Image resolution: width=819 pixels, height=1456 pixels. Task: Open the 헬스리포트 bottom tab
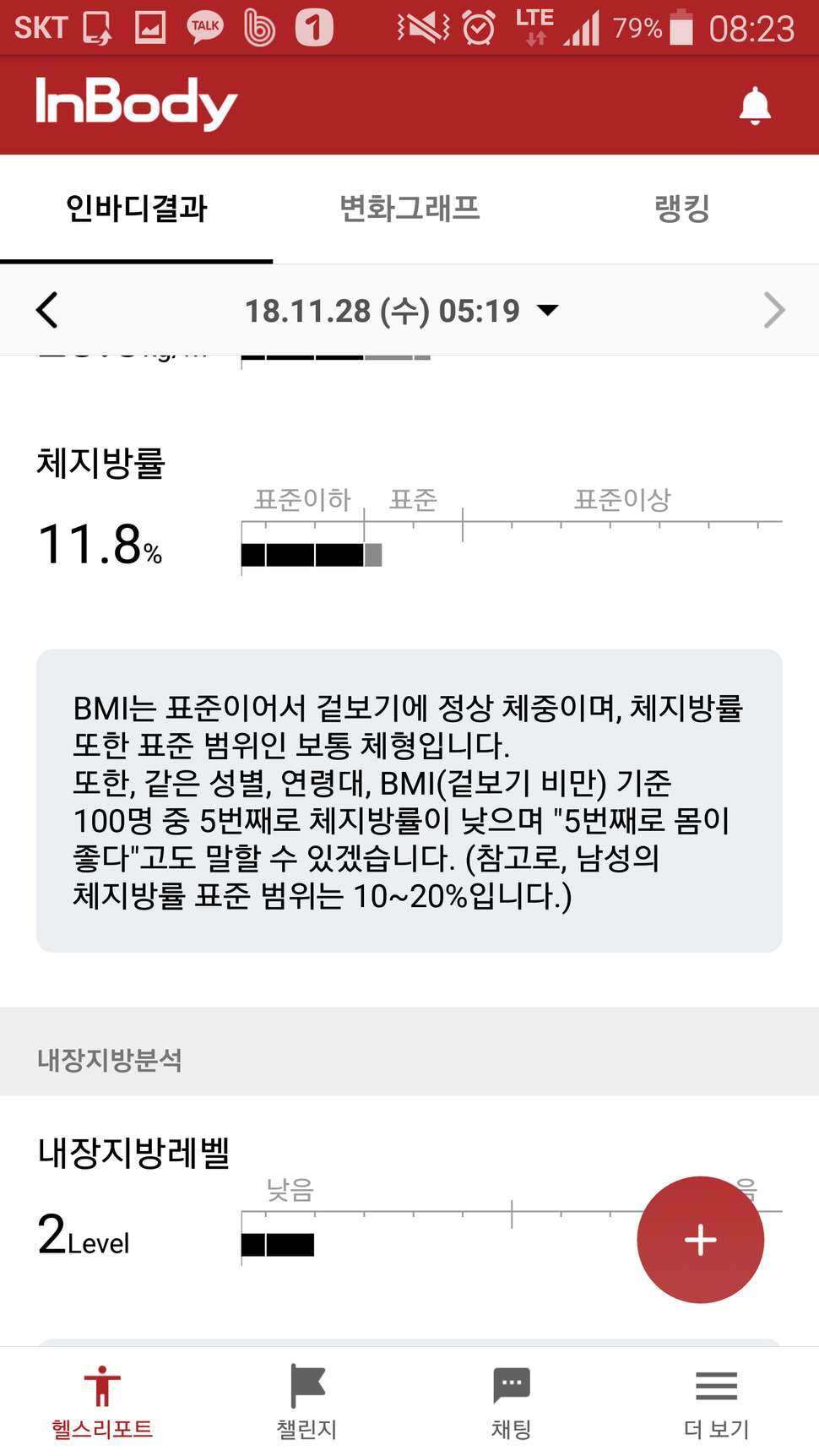pos(102,1402)
